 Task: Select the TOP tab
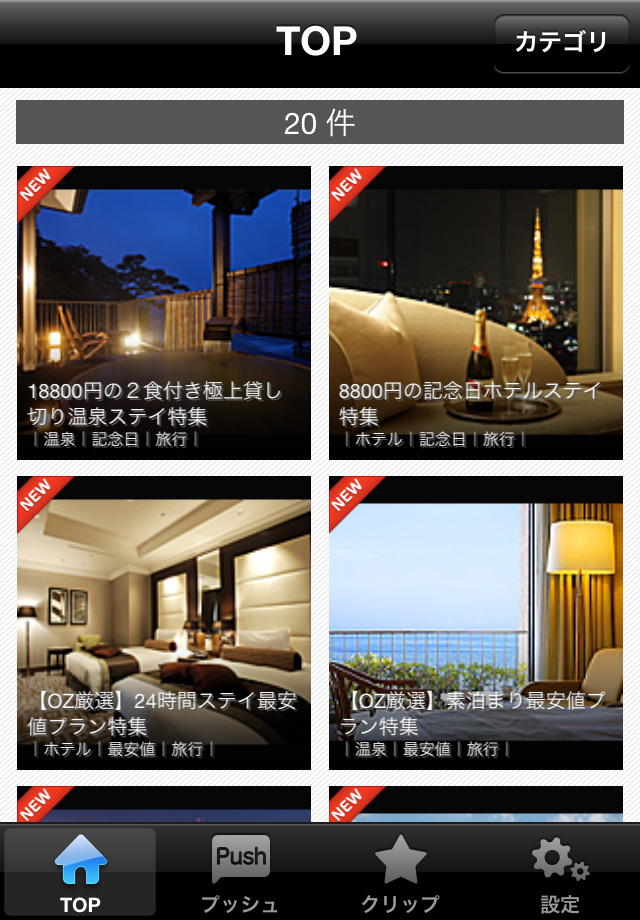80,873
